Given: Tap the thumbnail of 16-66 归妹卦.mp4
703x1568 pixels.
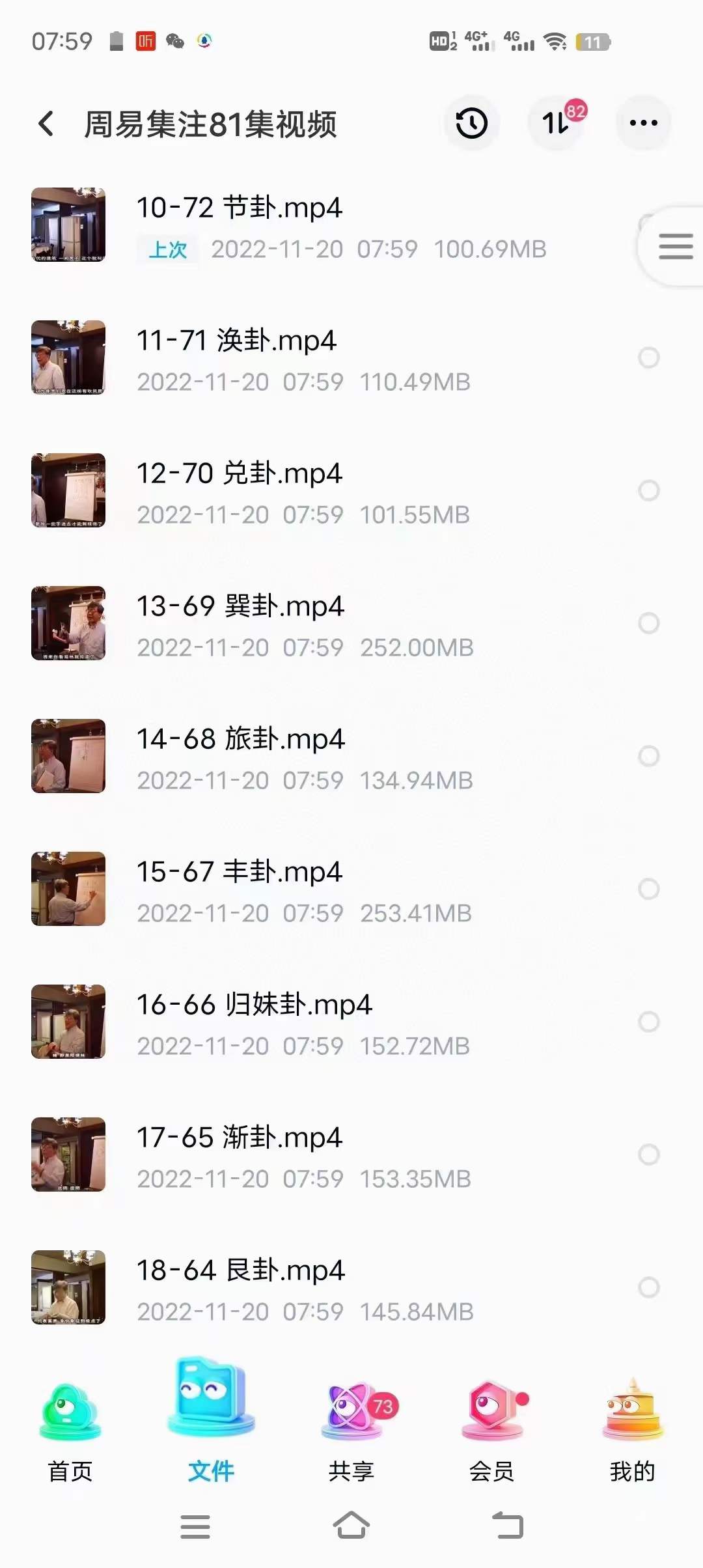Looking at the screenshot, I should tap(68, 1021).
